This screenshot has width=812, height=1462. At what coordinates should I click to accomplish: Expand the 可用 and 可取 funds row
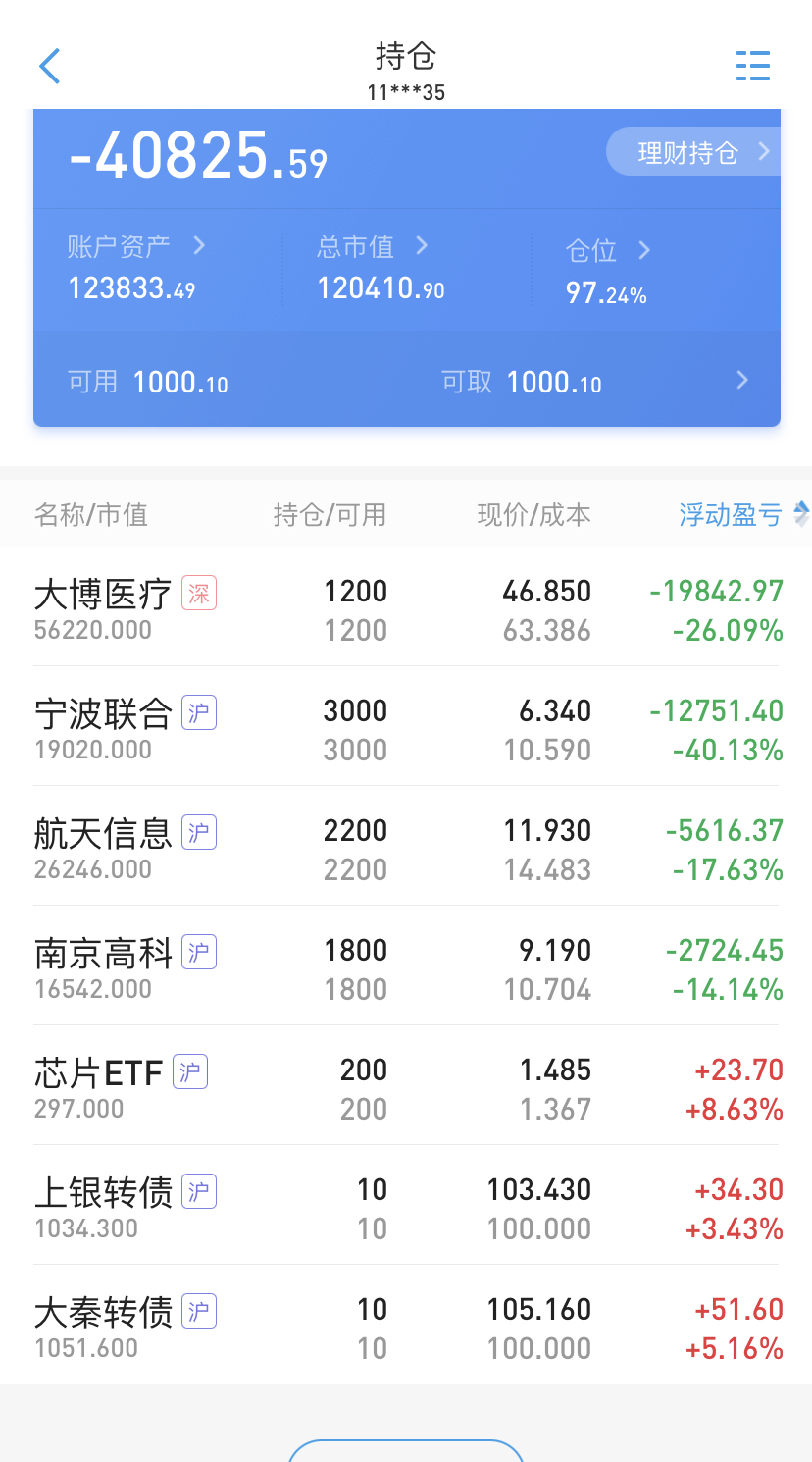[x=741, y=381]
